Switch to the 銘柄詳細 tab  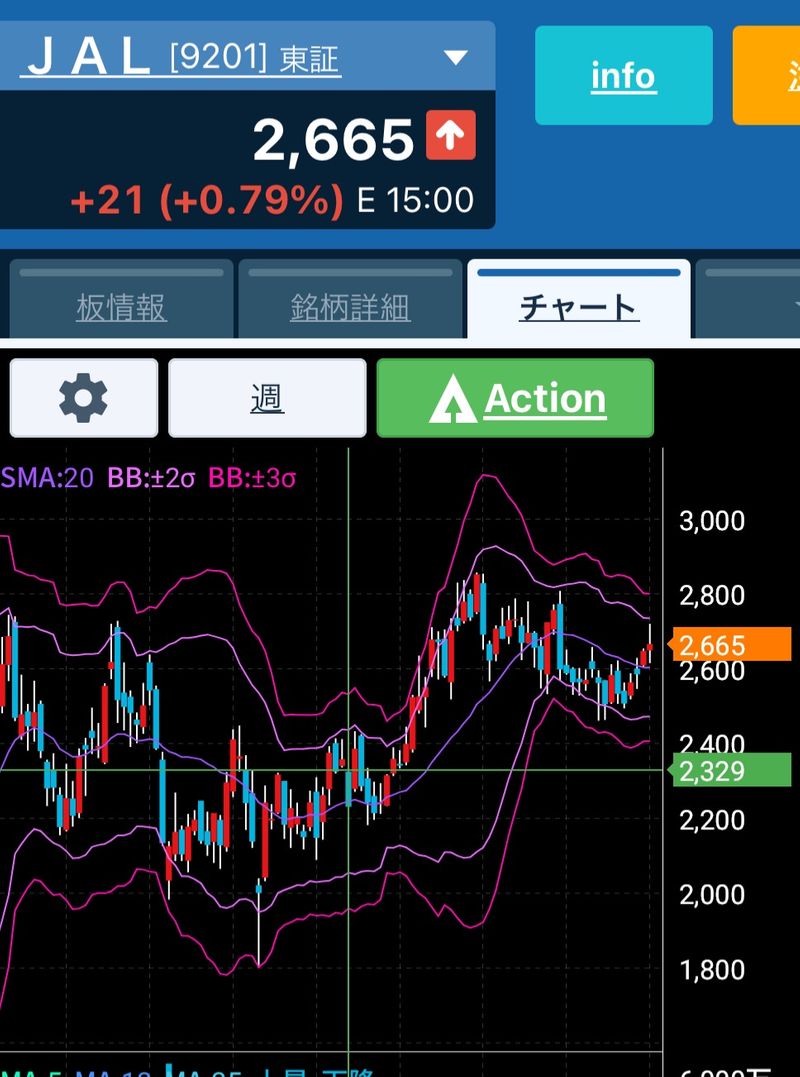point(350,306)
